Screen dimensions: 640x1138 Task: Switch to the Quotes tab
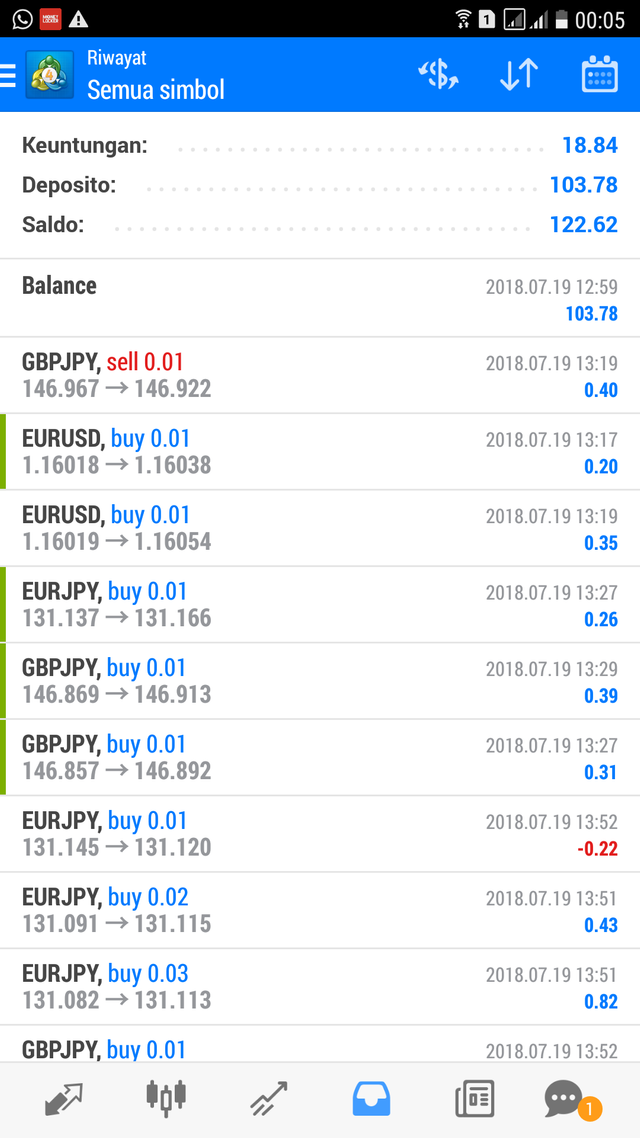65,1099
